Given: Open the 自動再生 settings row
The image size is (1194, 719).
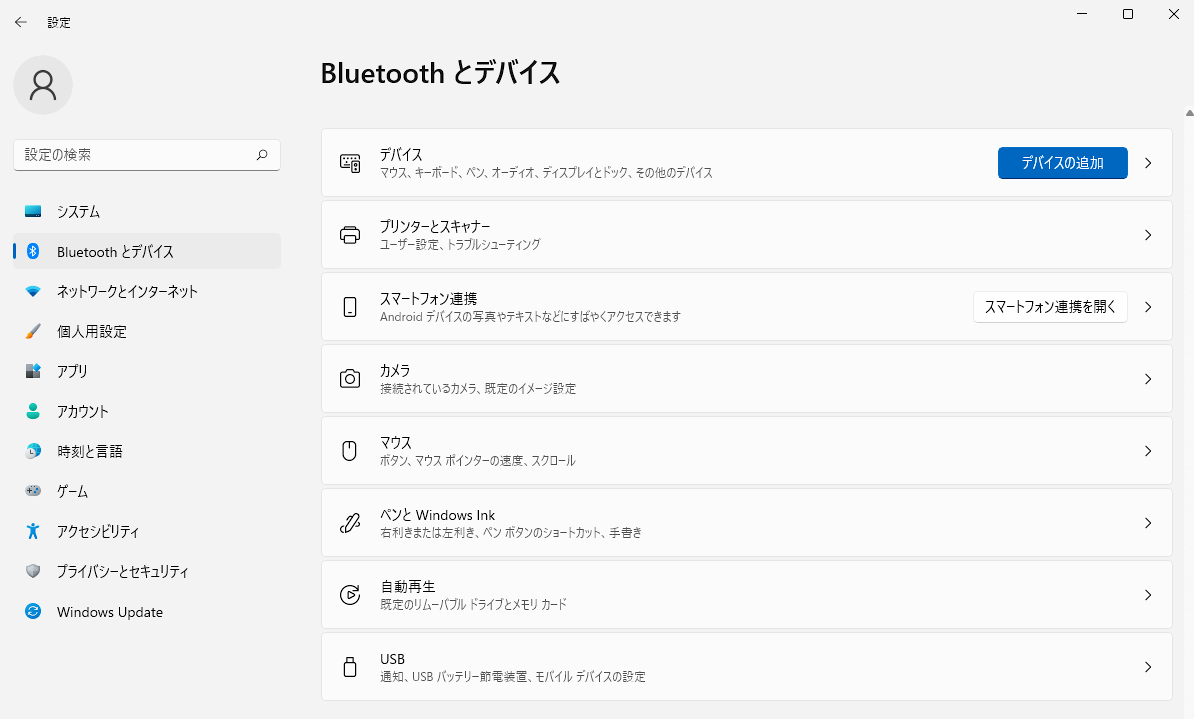Looking at the screenshot, I should click(x=745, y=595).
